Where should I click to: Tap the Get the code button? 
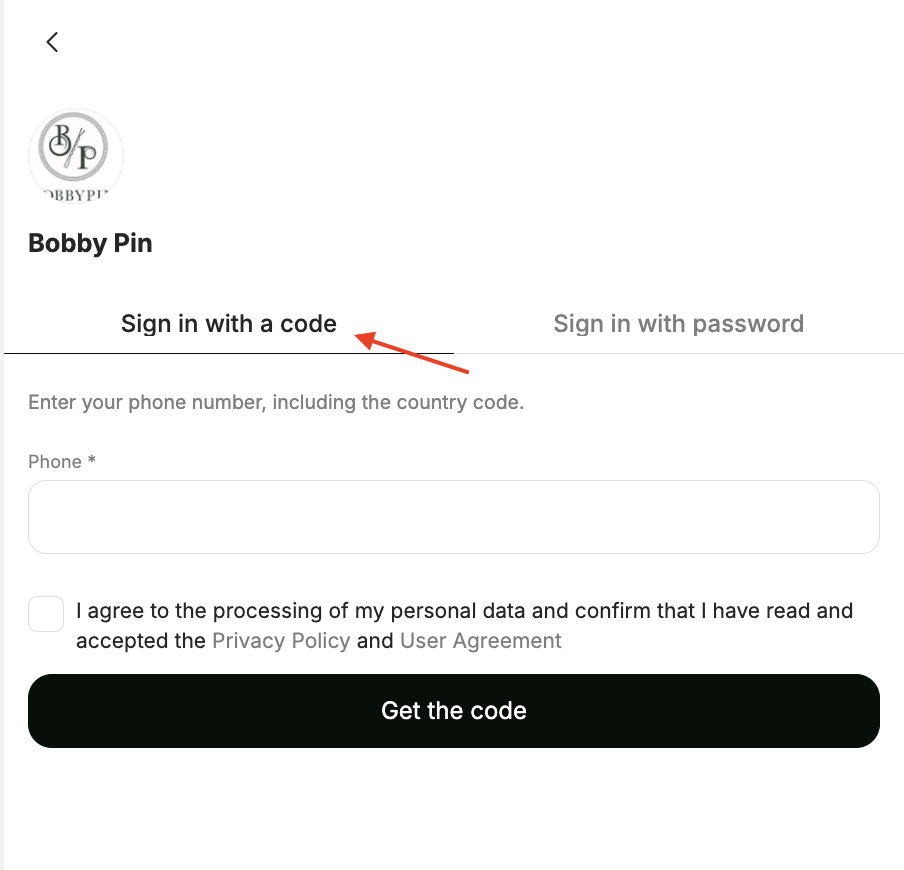[453, 711]
